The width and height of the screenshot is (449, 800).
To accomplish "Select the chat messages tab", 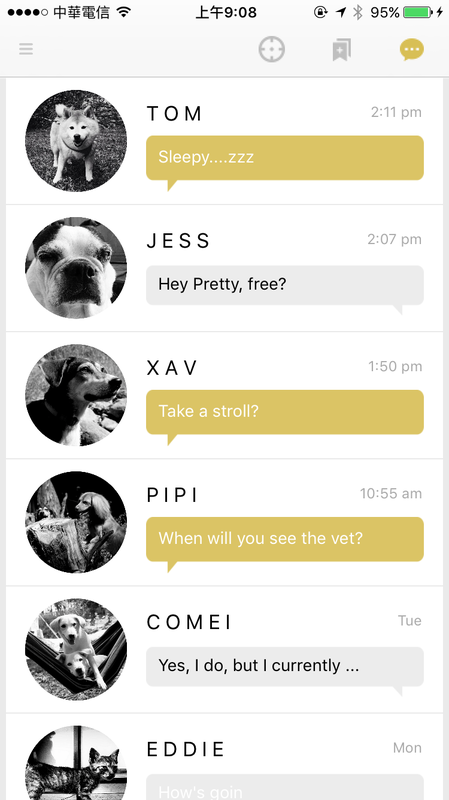I will [x=412, y=49].
